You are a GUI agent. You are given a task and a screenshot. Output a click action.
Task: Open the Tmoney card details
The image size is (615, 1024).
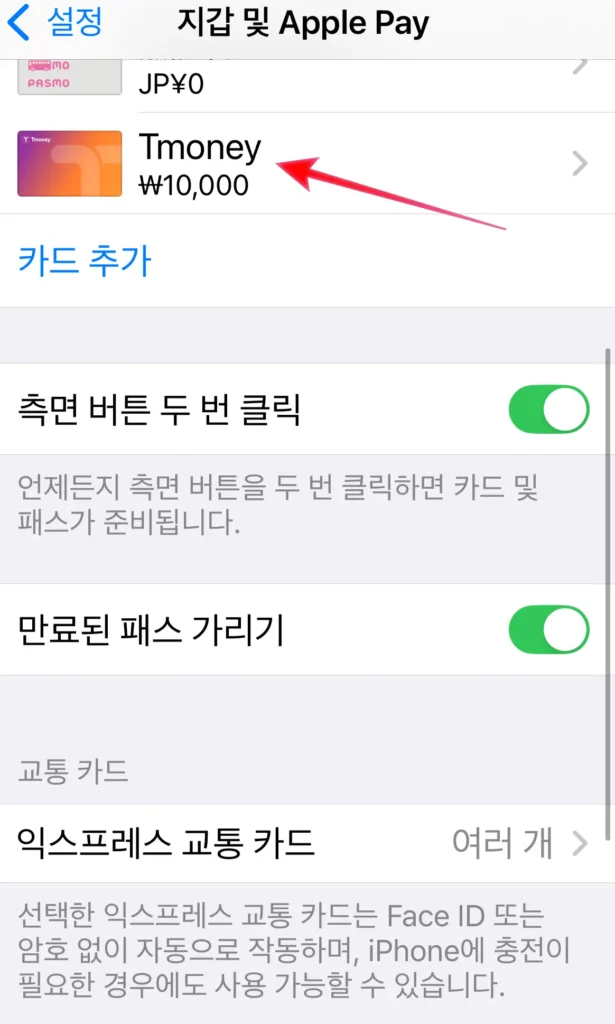tap(300, 164)
